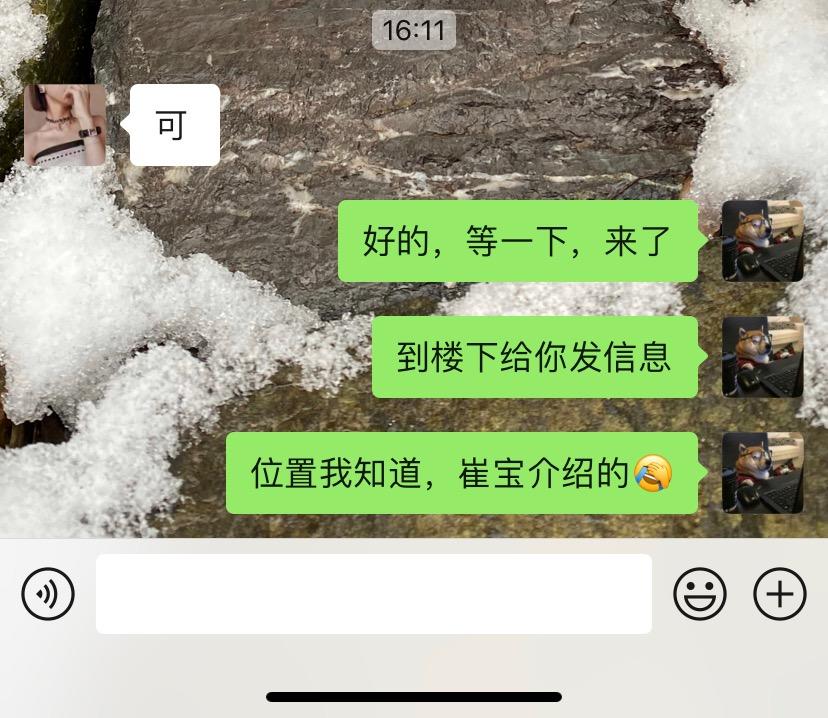Open the plus attachments menu
Screen dimensions: 828x718
[x=779, y=594]
